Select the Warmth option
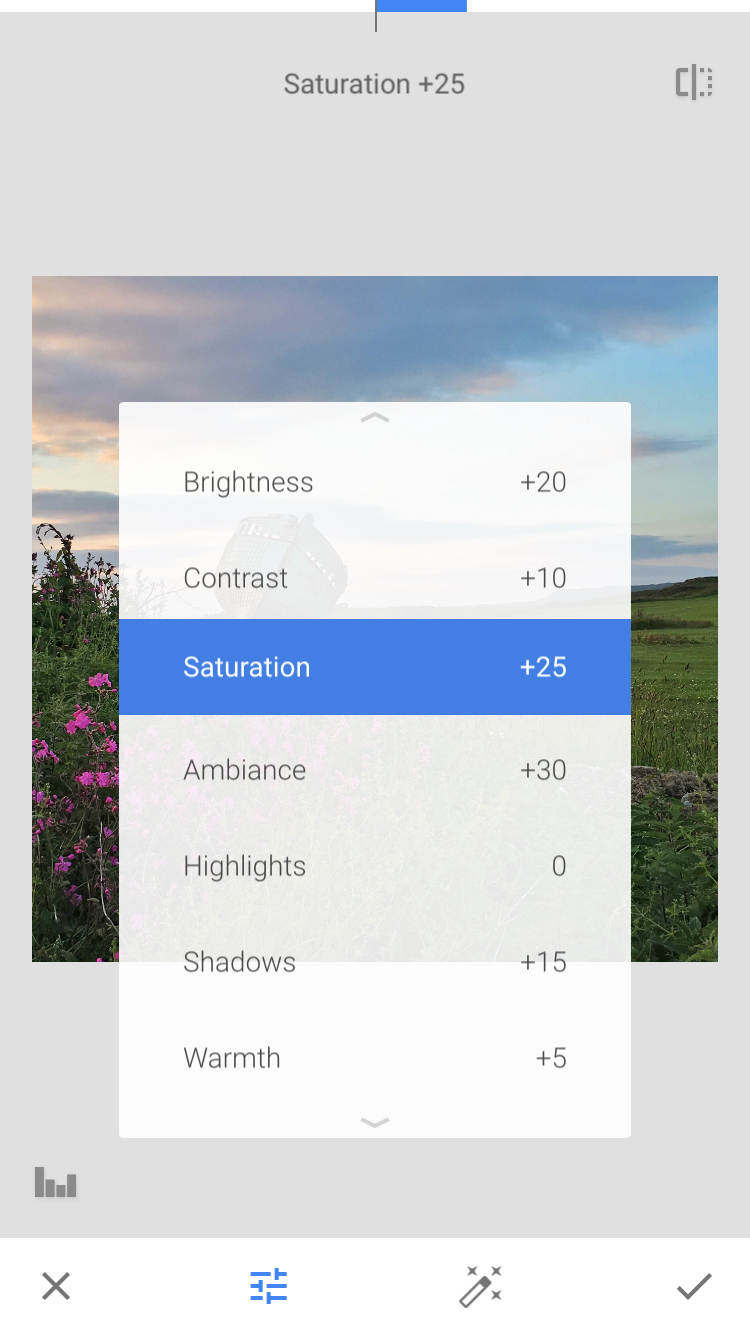This screenshot has height=1334, width=750. 374,1058
